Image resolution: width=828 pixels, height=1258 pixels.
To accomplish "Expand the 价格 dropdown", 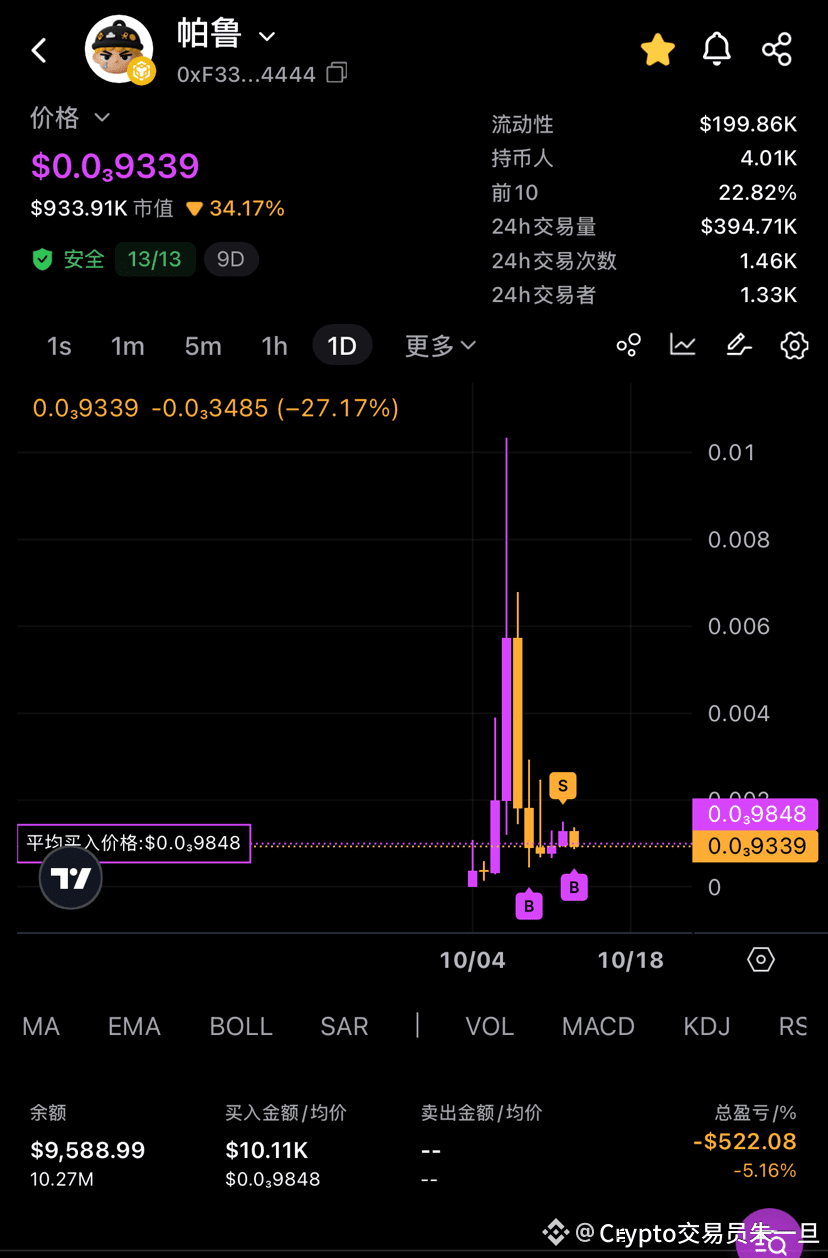I will pyautogui.click(x=101, y=118).
